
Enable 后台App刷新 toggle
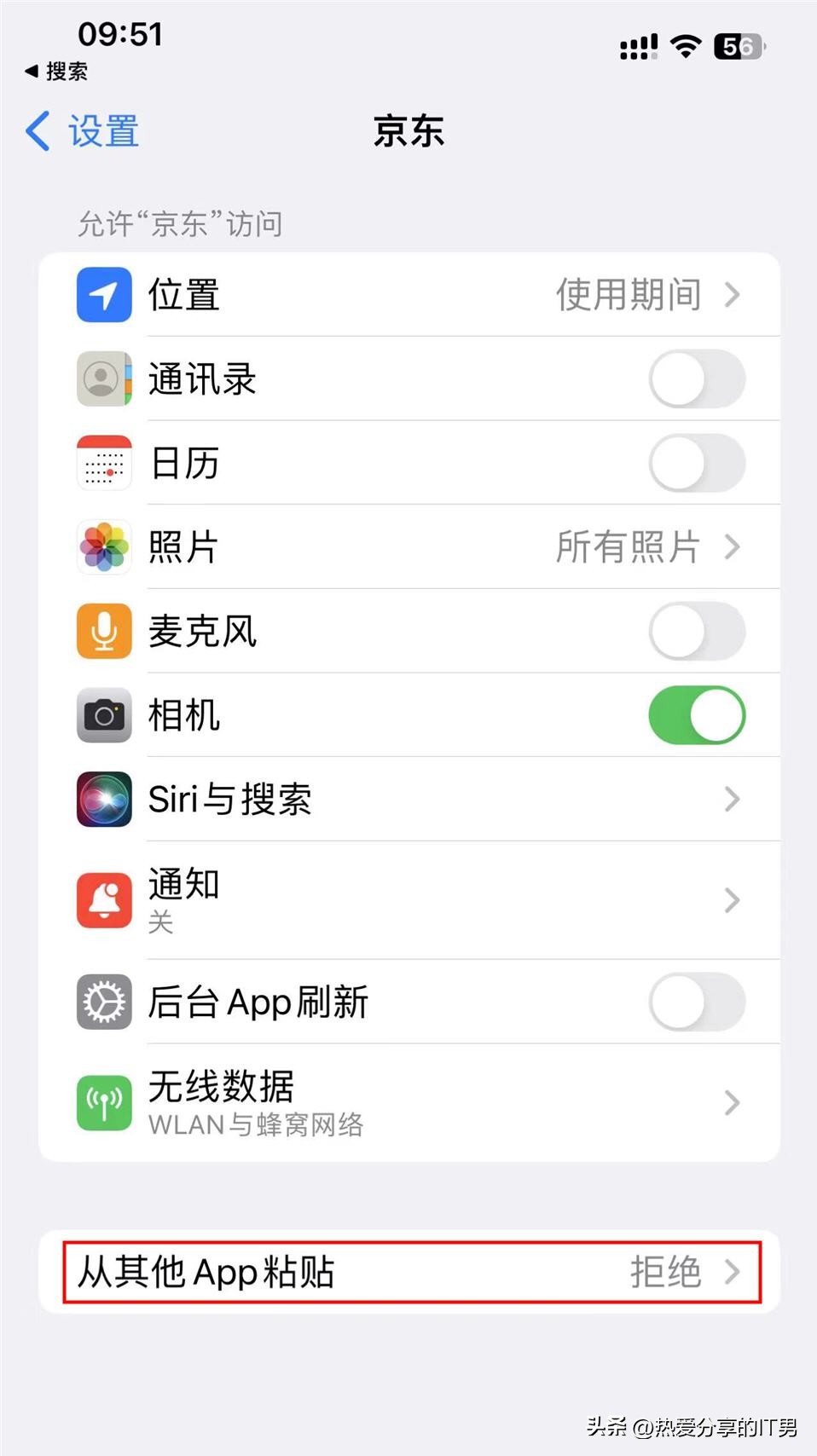click(x=697, y=1002)
